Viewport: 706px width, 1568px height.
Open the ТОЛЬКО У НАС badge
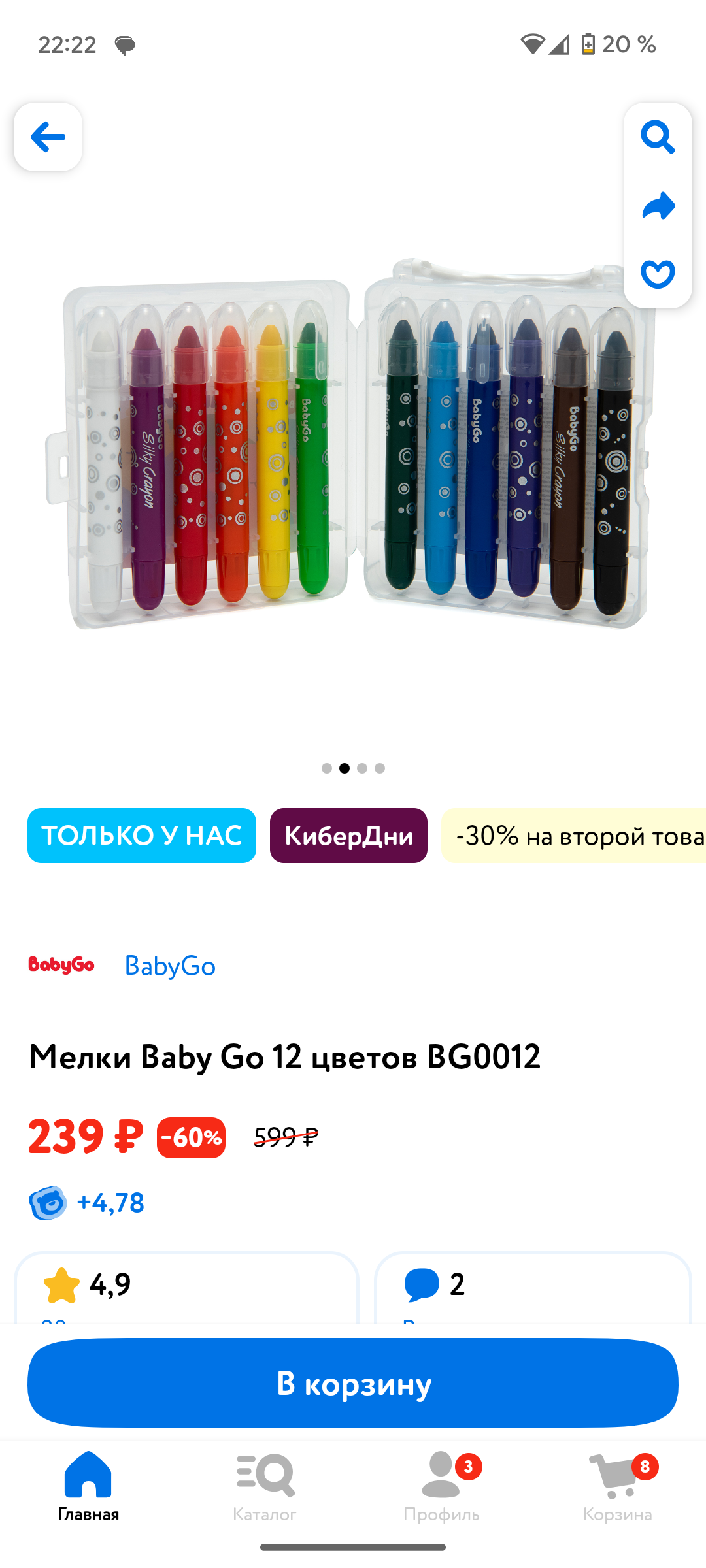click(141, 836)
